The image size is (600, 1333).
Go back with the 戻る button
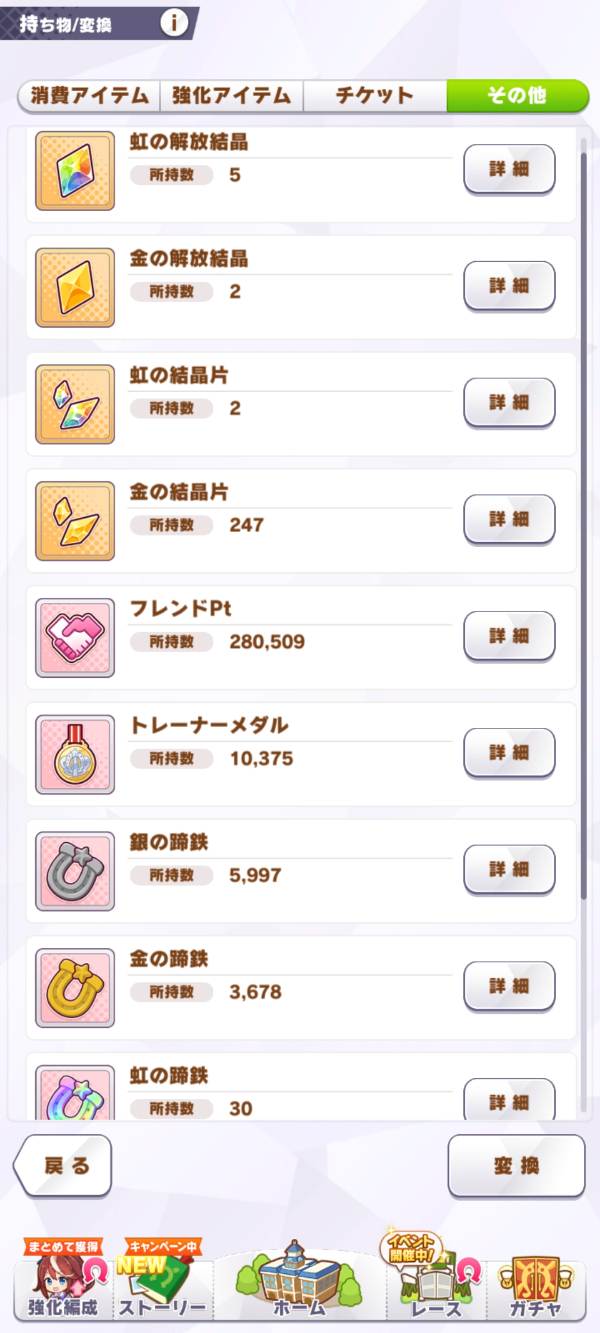(63, 1165)
